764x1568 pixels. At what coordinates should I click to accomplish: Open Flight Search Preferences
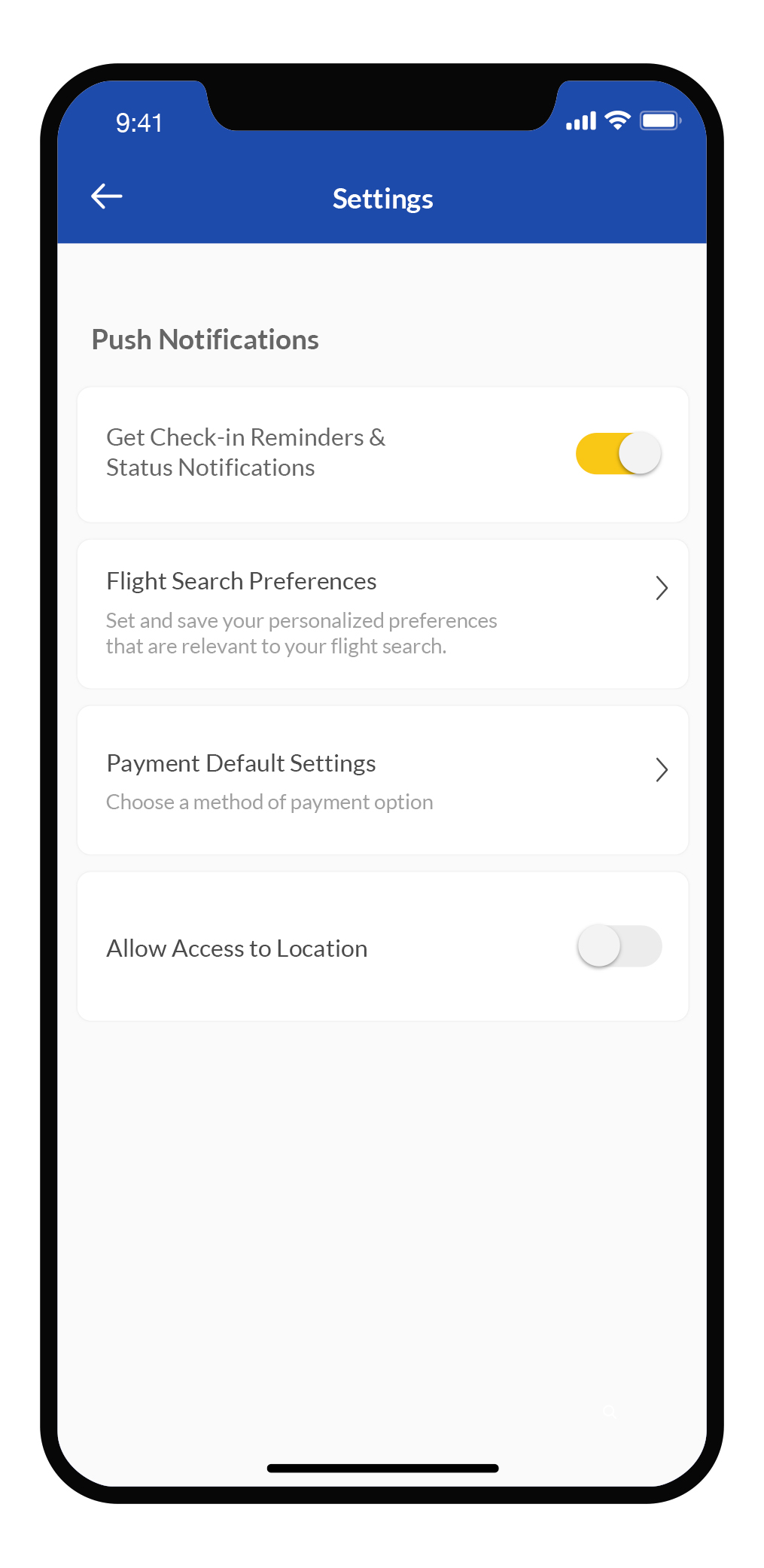click(382, 613)
